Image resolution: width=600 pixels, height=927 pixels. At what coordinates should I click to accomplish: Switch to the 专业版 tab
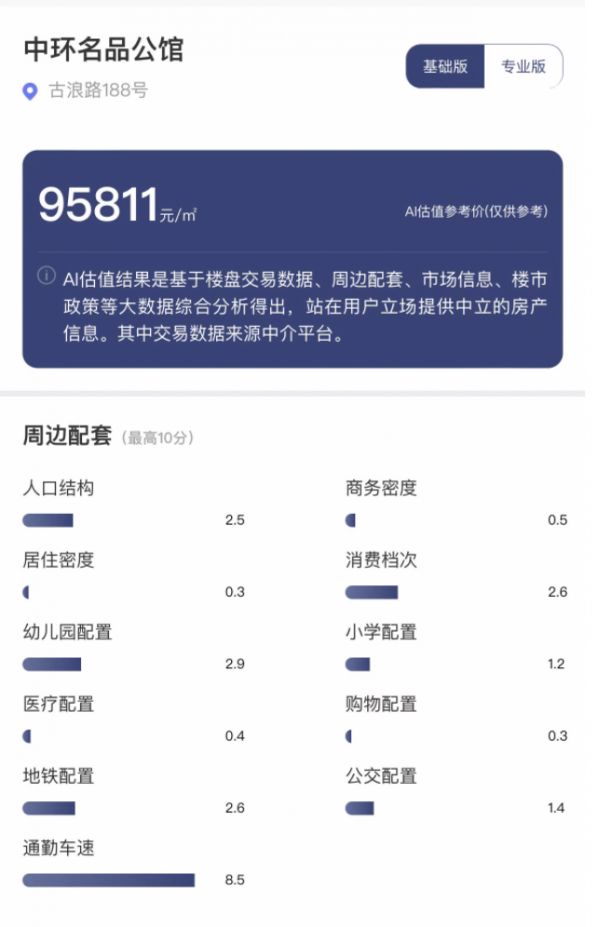coord(523,67)
